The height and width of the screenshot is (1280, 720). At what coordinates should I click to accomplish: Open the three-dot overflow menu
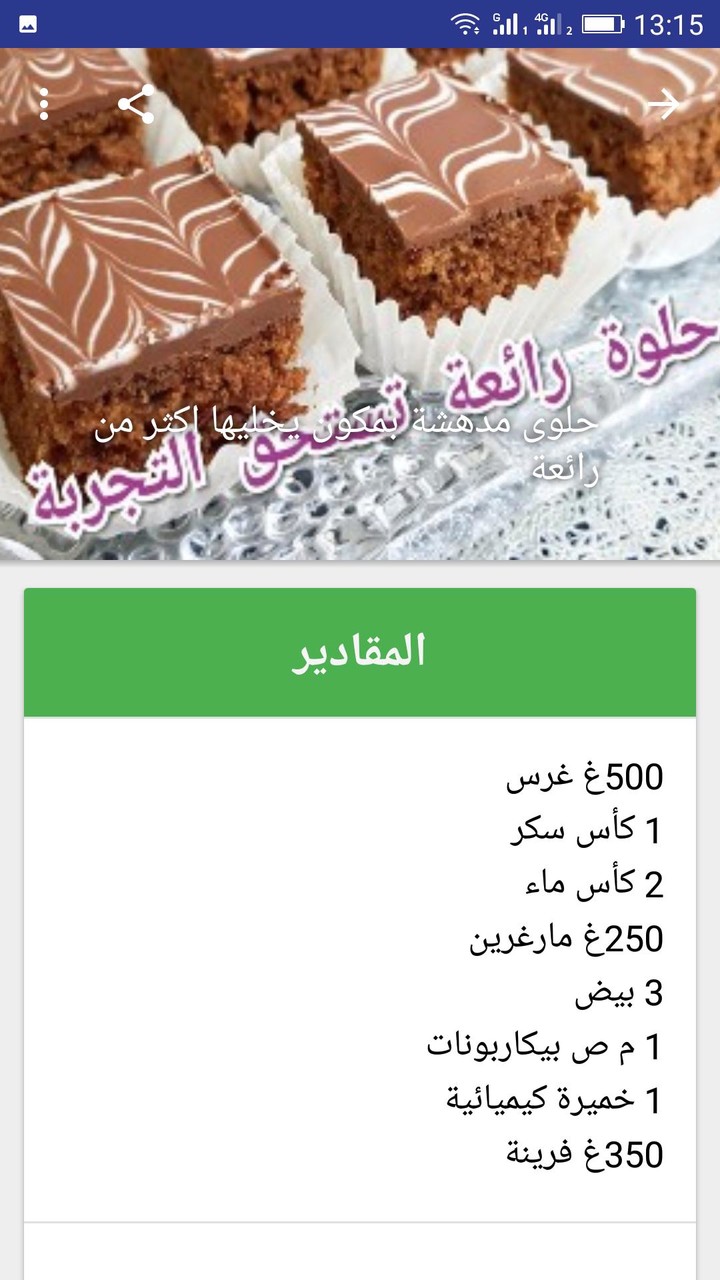(x=44, y=104)
